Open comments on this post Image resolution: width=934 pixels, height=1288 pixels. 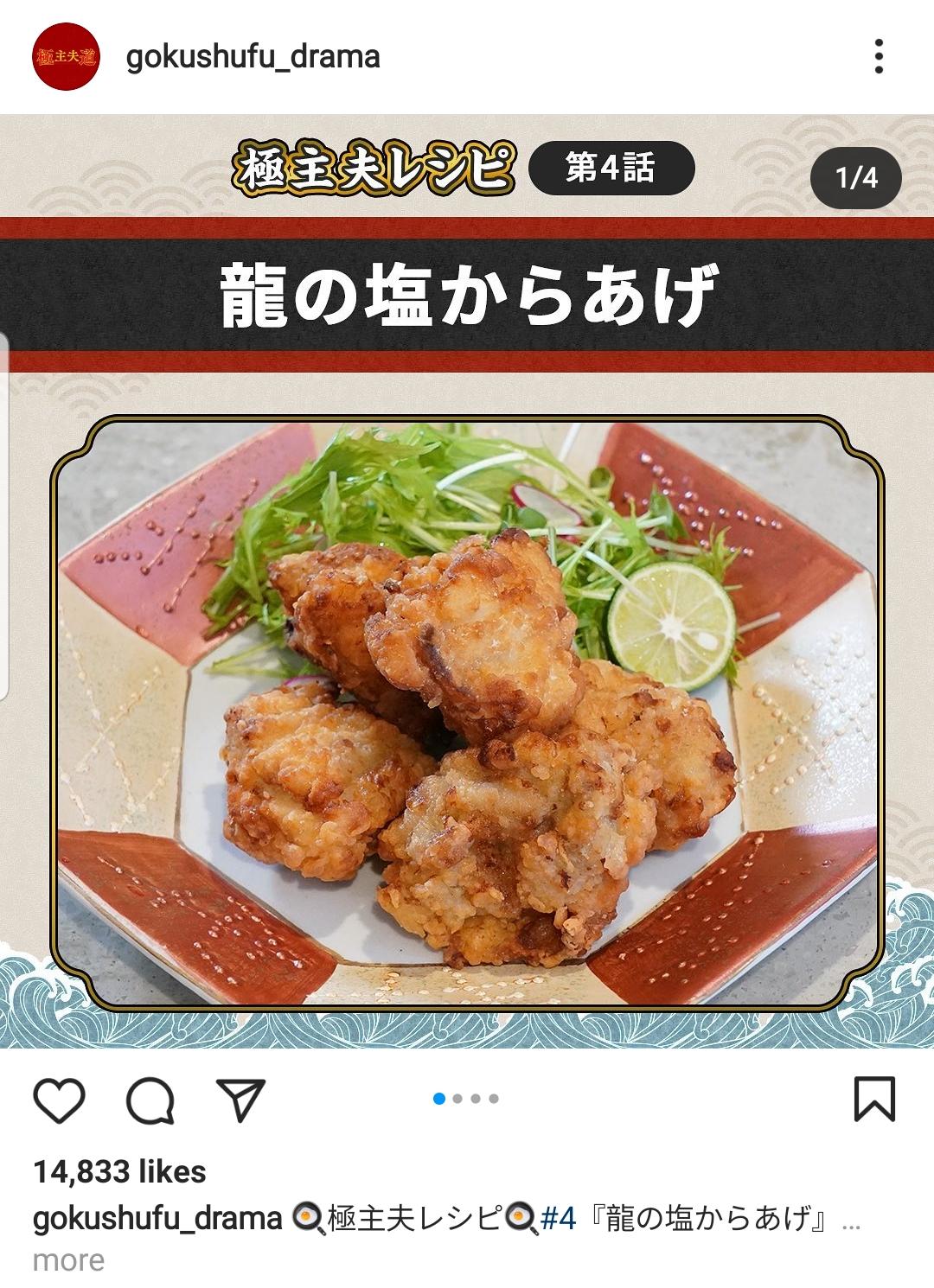150,1100
